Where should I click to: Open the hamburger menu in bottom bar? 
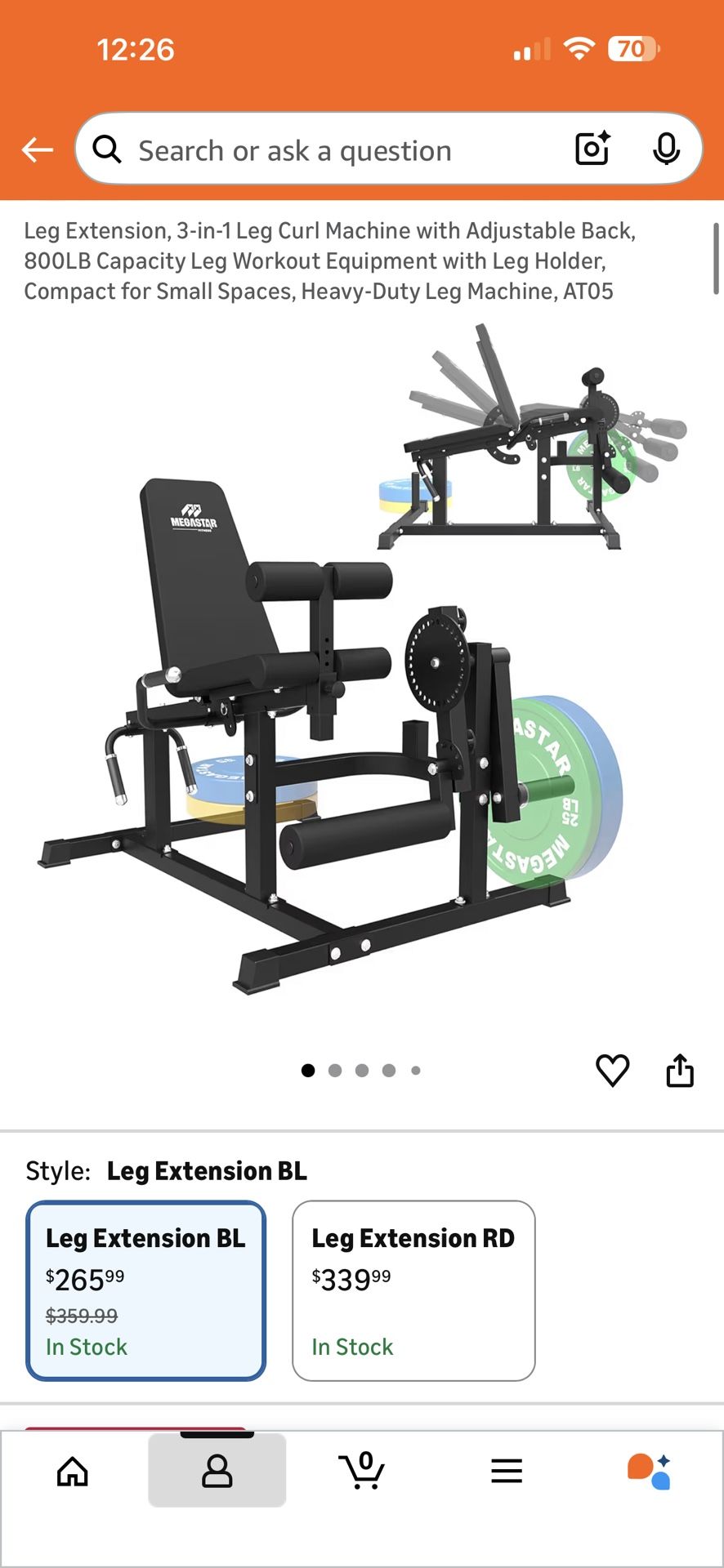507,1470
